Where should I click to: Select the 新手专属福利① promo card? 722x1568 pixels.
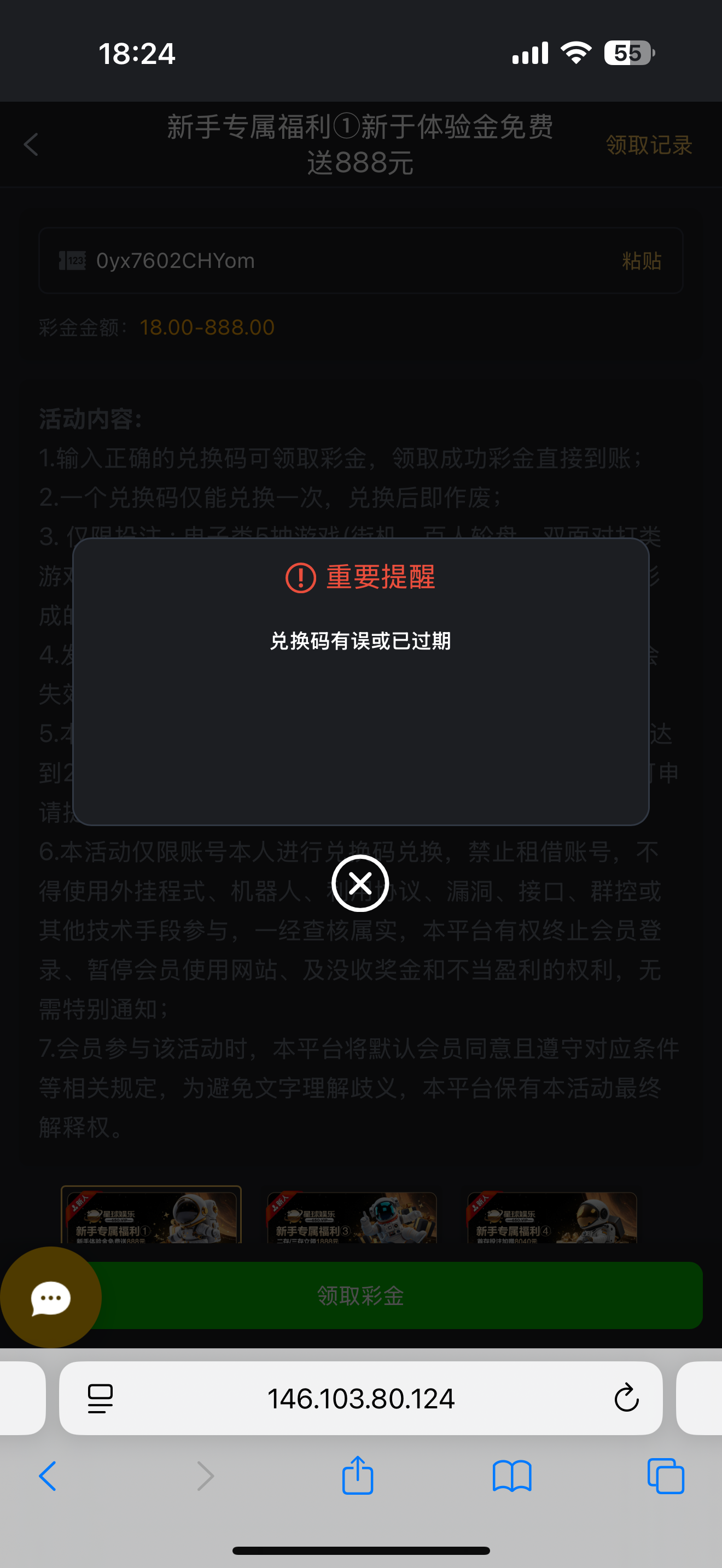[x=151, y=1218]
